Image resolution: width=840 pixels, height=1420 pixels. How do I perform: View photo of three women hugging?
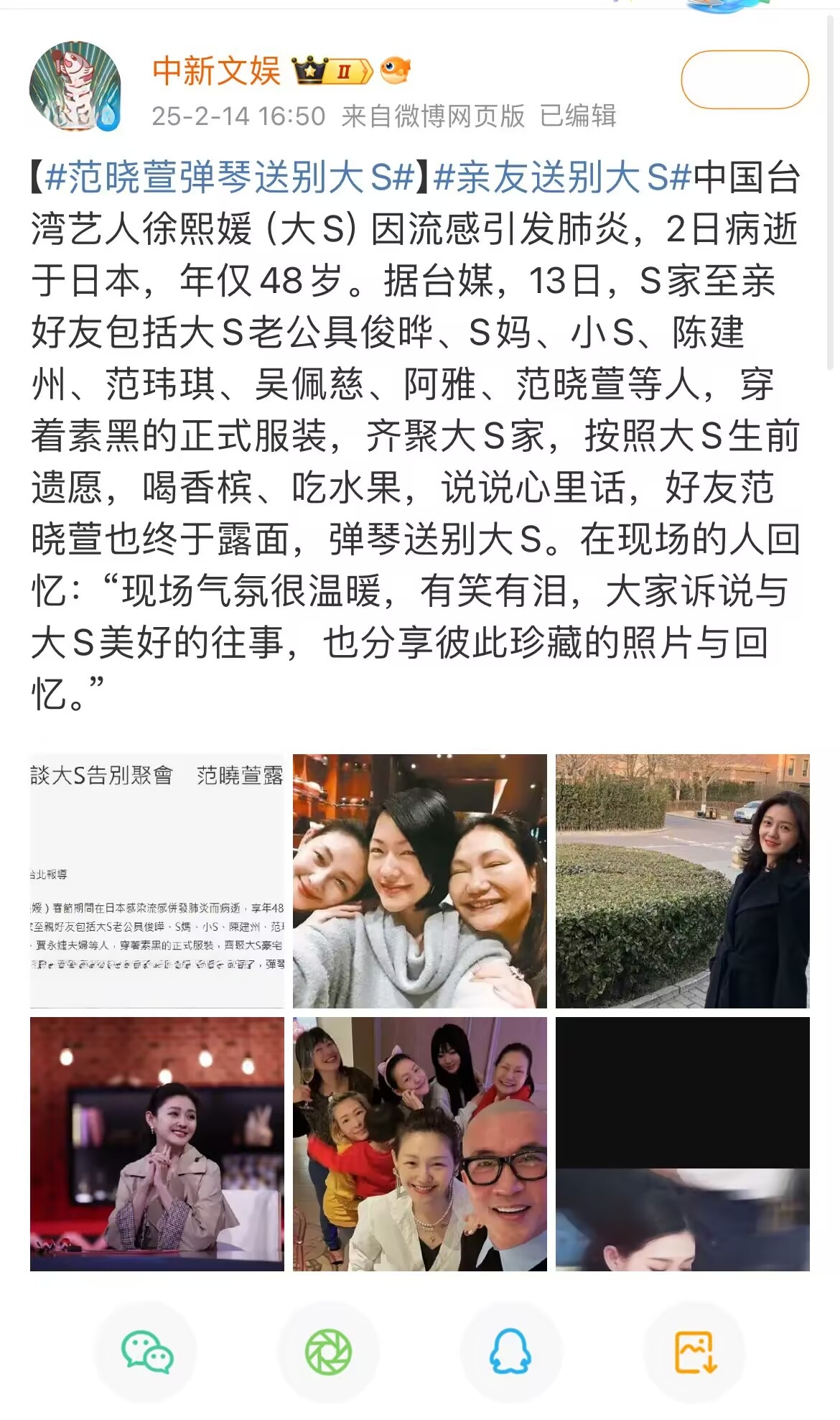[419, 881]
